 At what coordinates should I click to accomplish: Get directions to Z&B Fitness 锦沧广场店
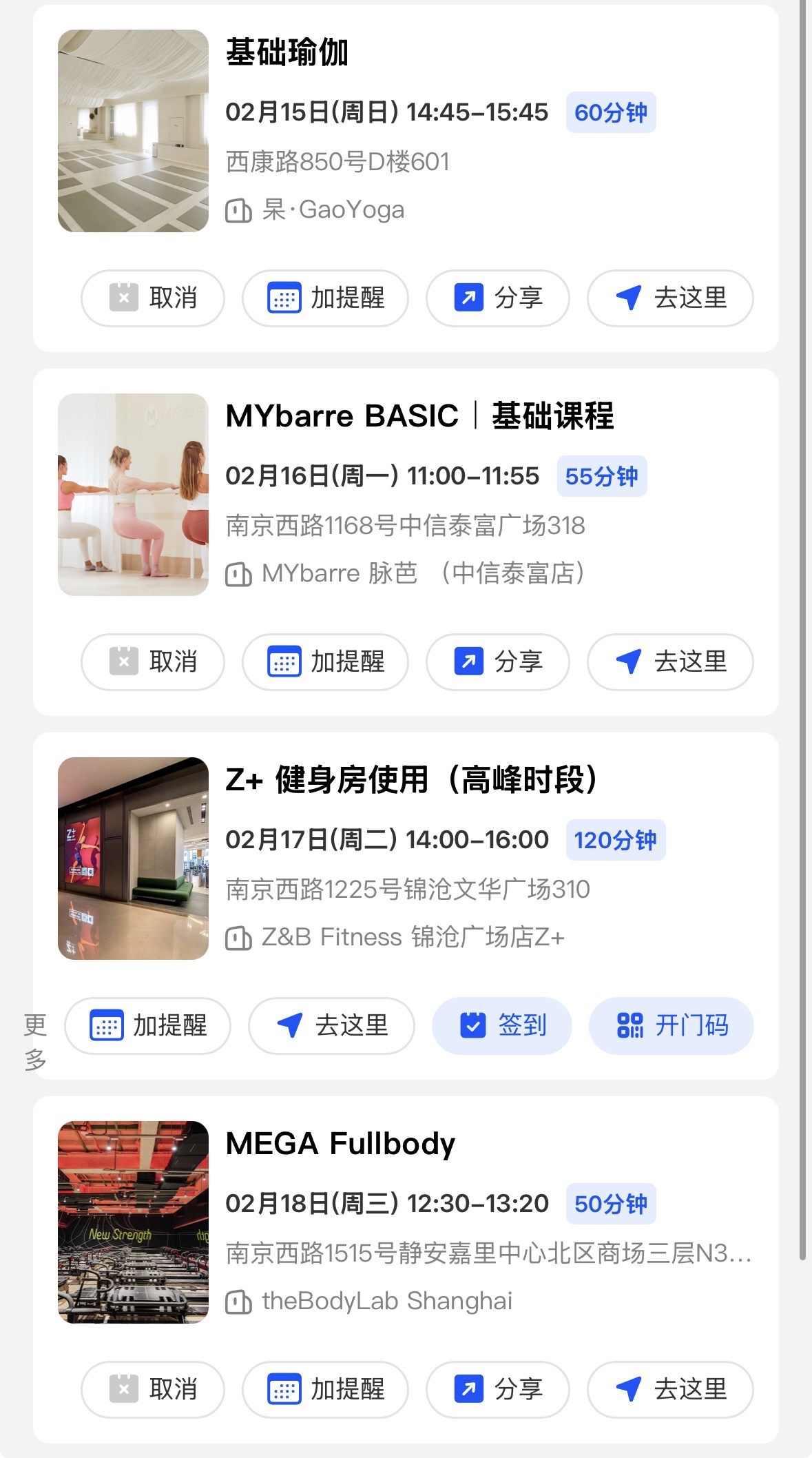[x=331, y=1026]
